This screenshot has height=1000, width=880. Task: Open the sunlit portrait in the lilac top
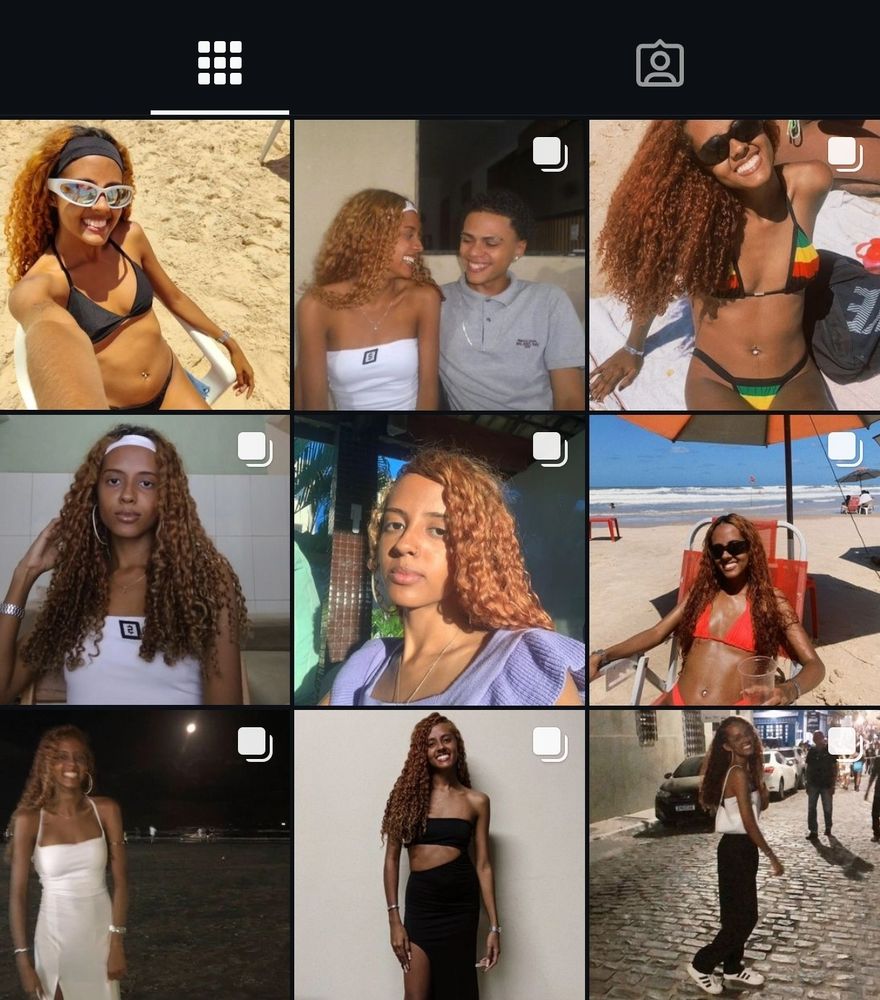pyautogui.click(x=439, y=560)
